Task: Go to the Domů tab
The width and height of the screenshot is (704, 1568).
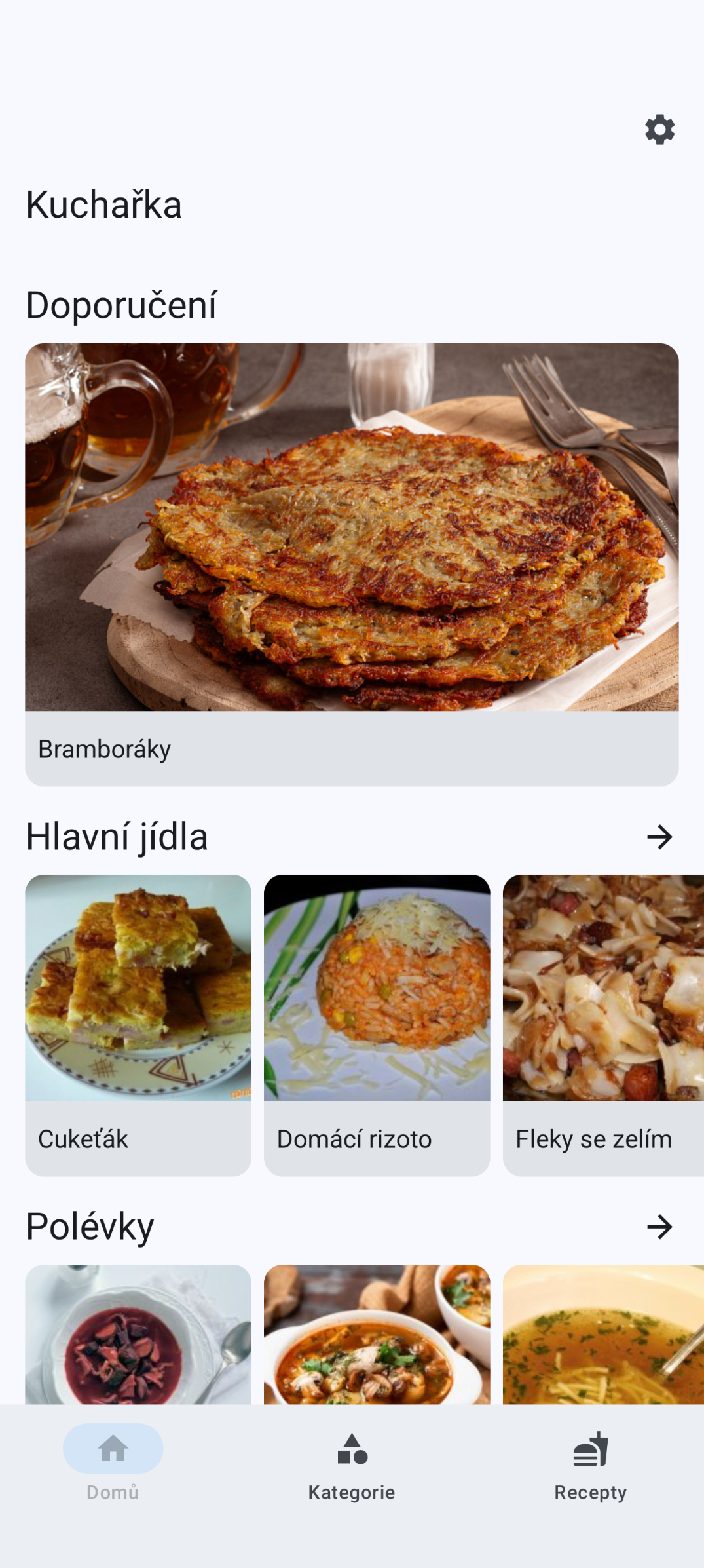Action: coord(113,1463)
